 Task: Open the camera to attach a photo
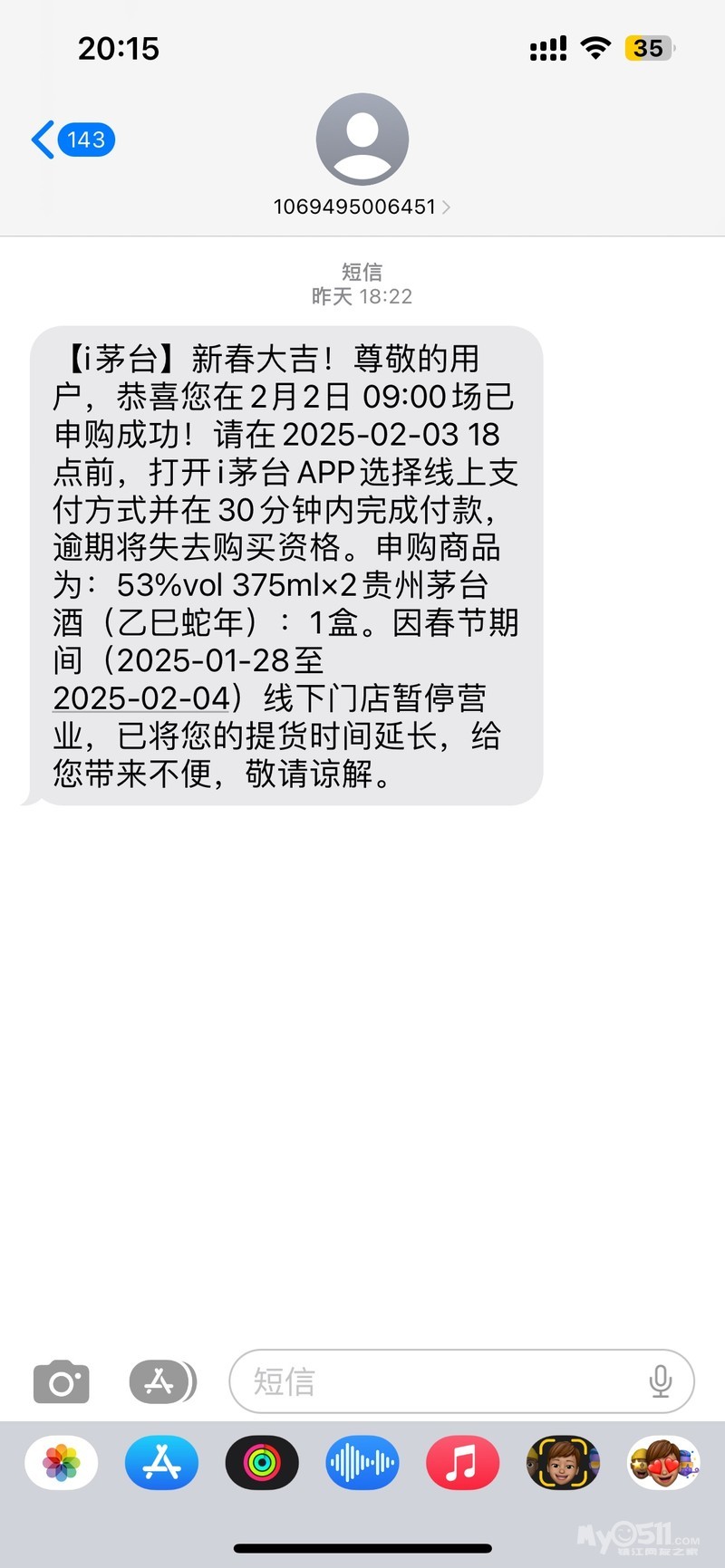pyautogui.click(x=61, y=1382)
